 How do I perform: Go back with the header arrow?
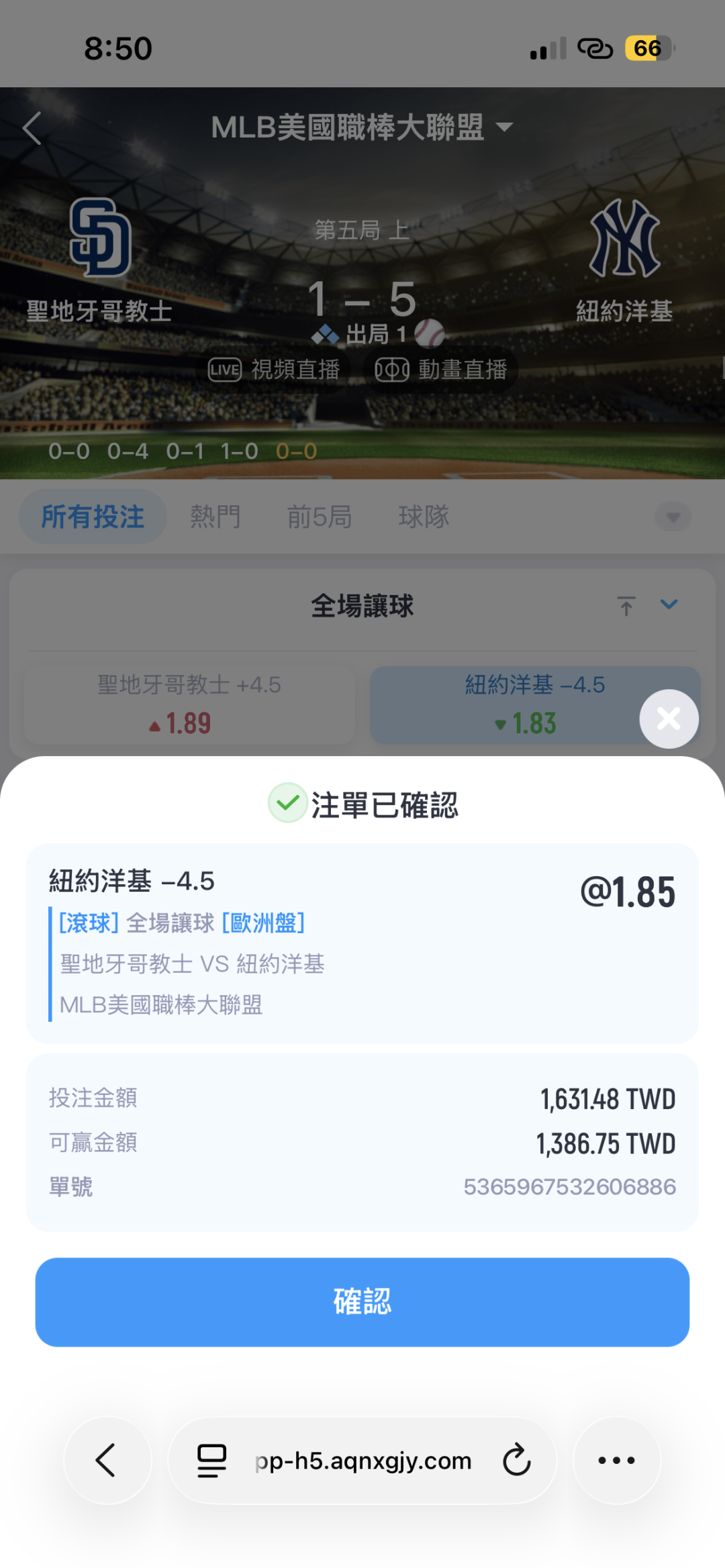click(x=32, y=127)
